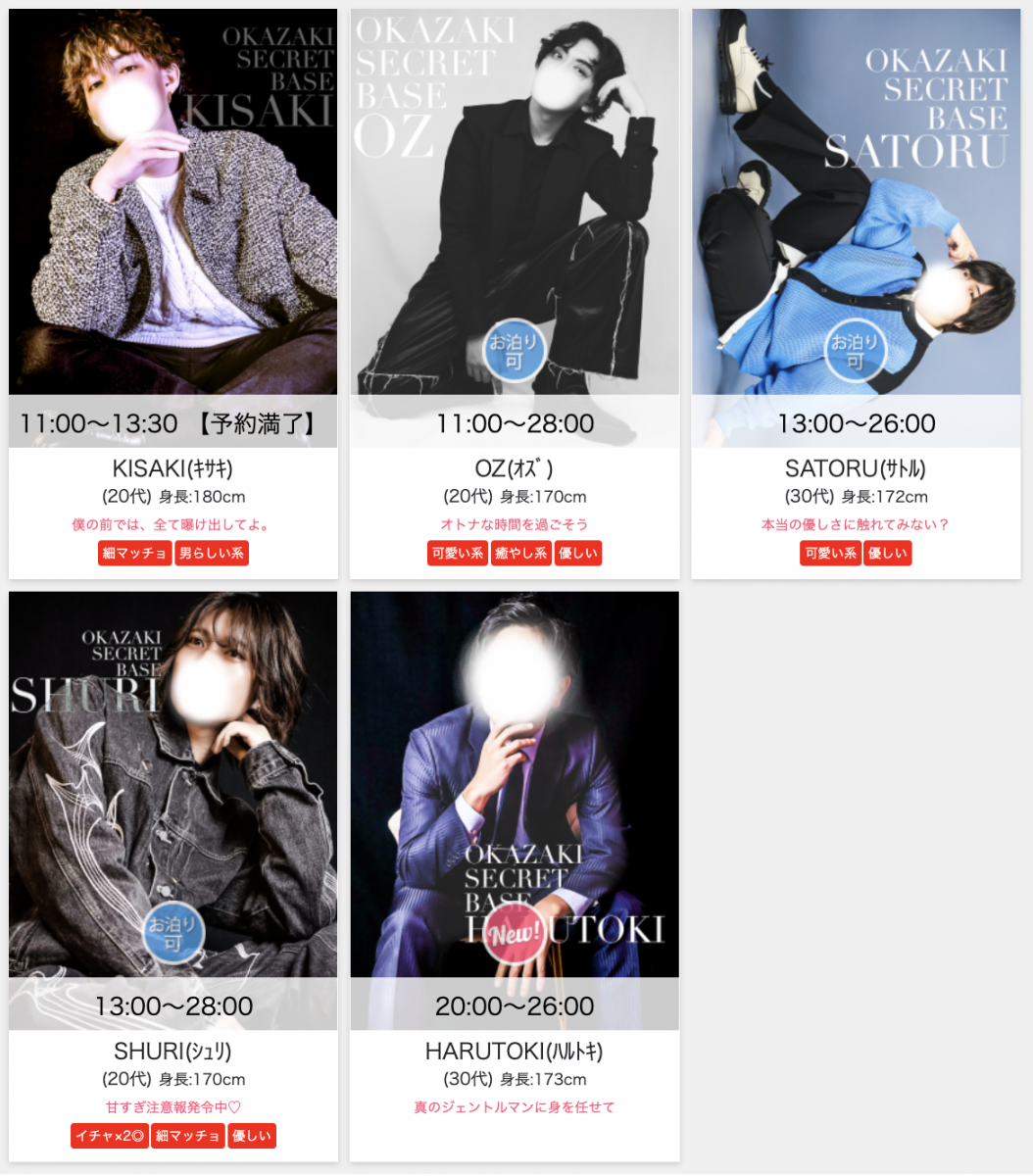Select the 優しい tag under SHURI
Screen dimensions: 1033x1176
click(252, 1137)
